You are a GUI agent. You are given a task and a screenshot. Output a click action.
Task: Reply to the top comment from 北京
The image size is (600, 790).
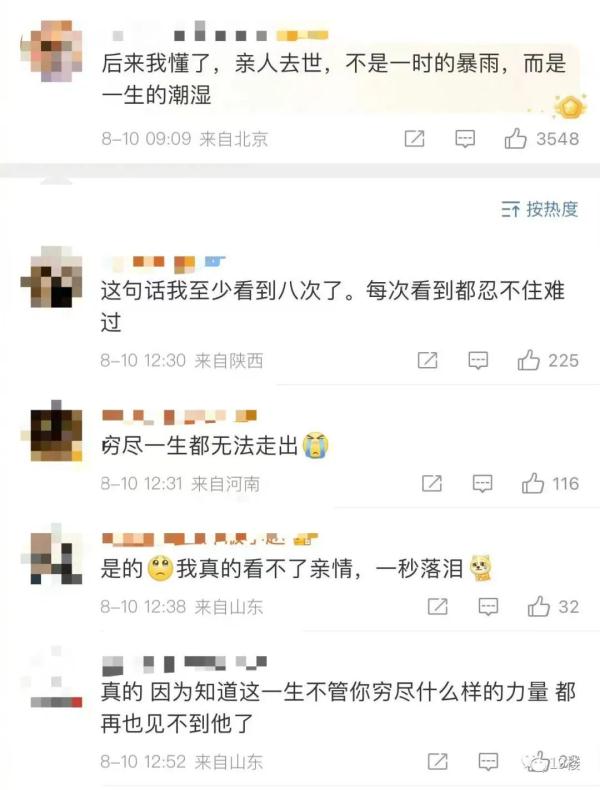coord(465,139)
